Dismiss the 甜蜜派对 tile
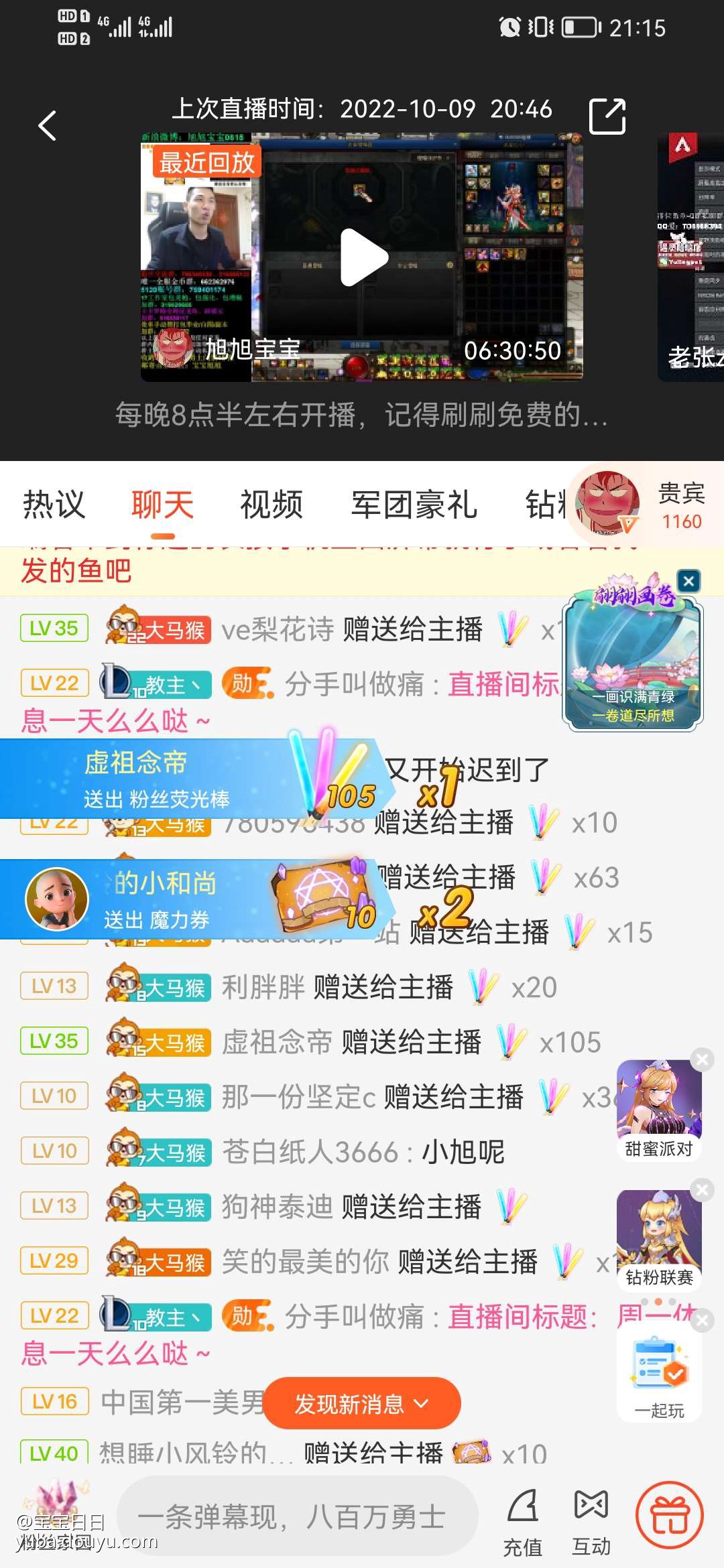The height and width of the screenshot is (1568, 724). point(702,1059)
